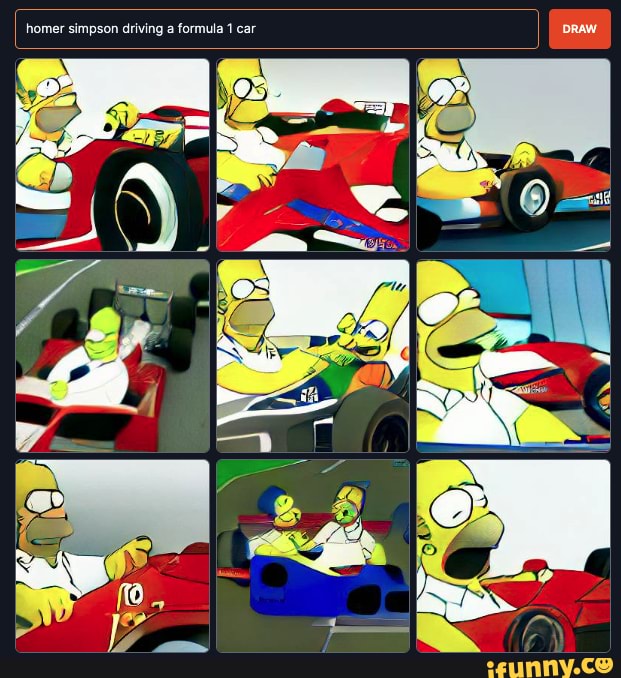621x678 pixels.
Task: Hit the orange DRAW button
Action: 579,29
